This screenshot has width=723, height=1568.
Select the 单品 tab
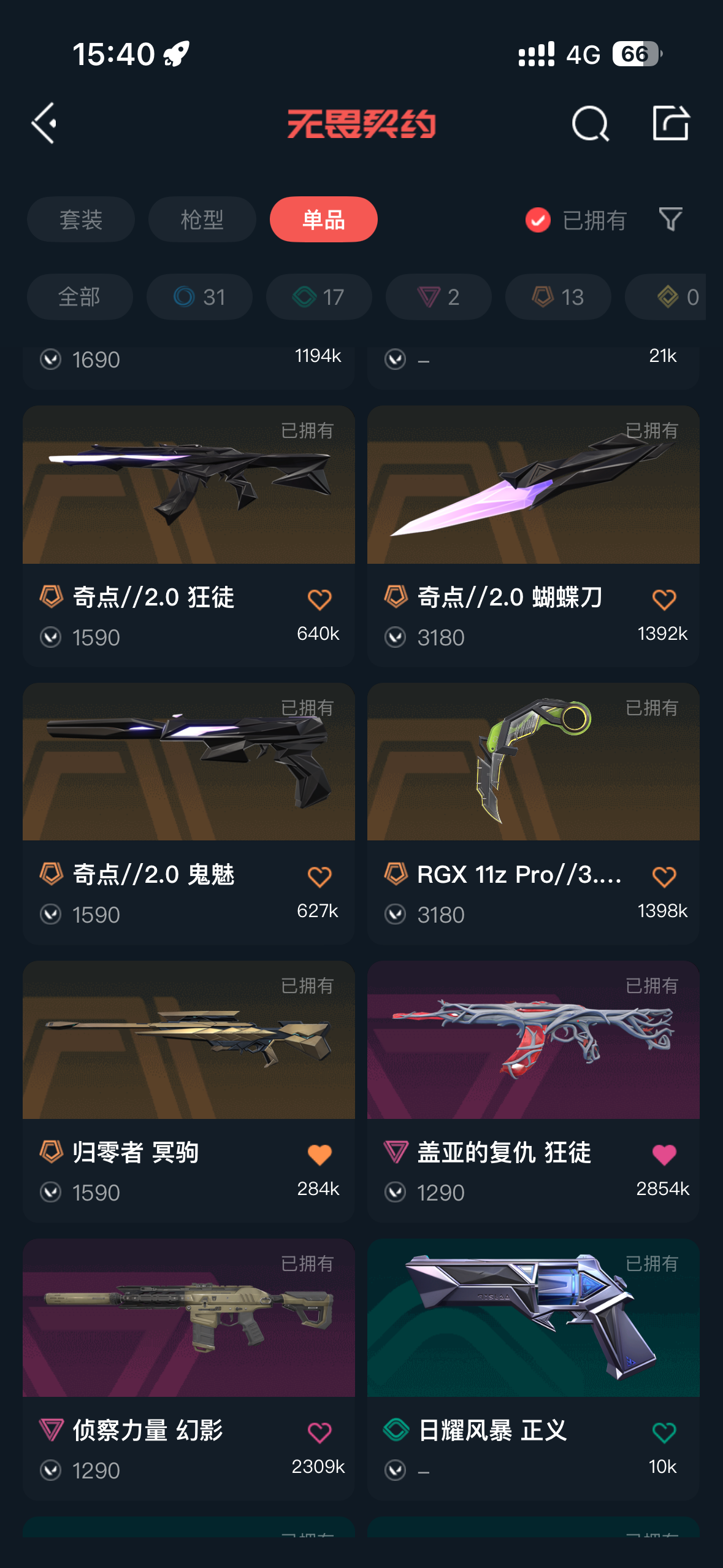click(x=323, y=220)
